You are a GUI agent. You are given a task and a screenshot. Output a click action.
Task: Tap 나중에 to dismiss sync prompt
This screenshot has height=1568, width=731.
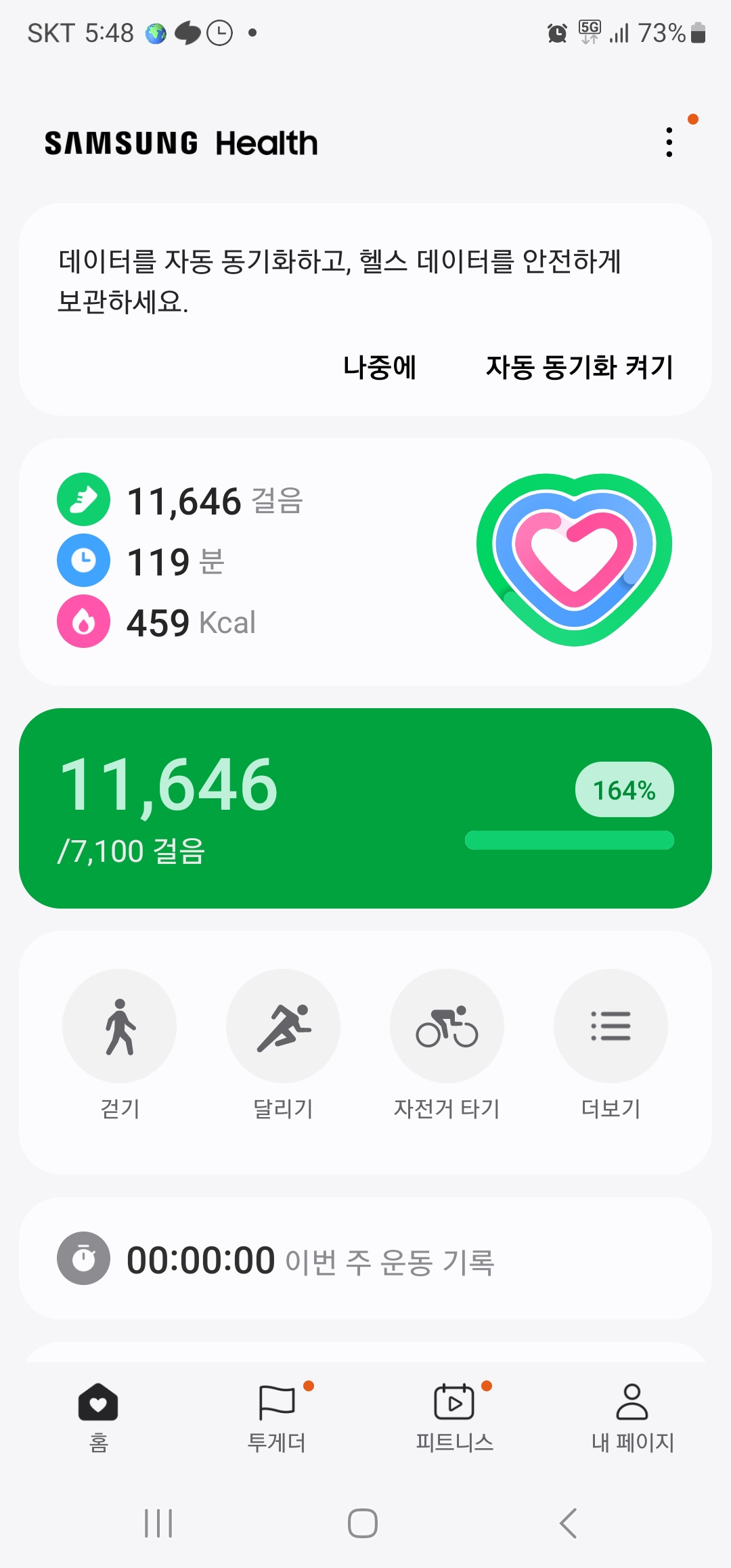tap(380, 368)
